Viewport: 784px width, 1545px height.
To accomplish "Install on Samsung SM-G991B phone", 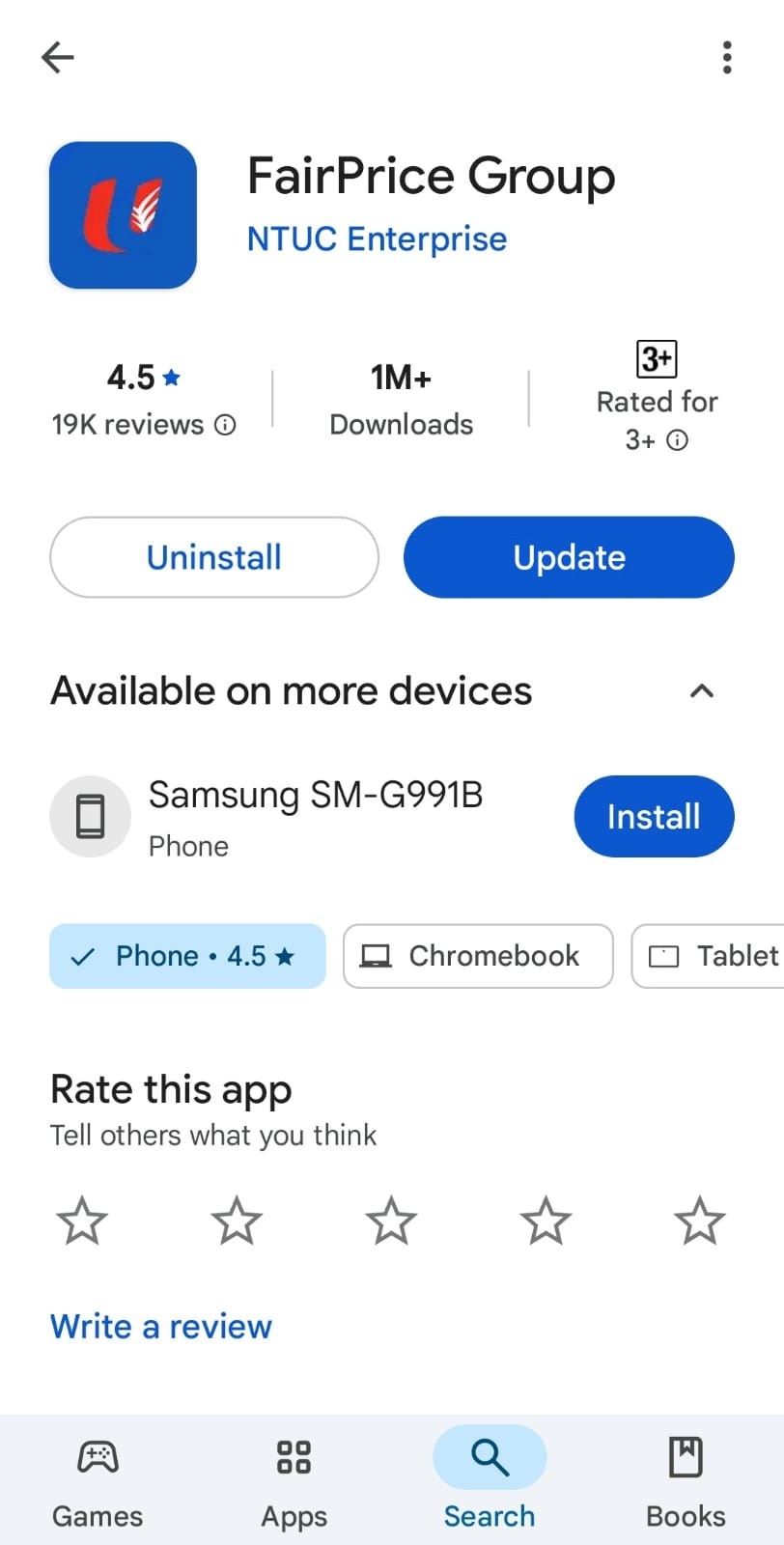I will point(654,816).
